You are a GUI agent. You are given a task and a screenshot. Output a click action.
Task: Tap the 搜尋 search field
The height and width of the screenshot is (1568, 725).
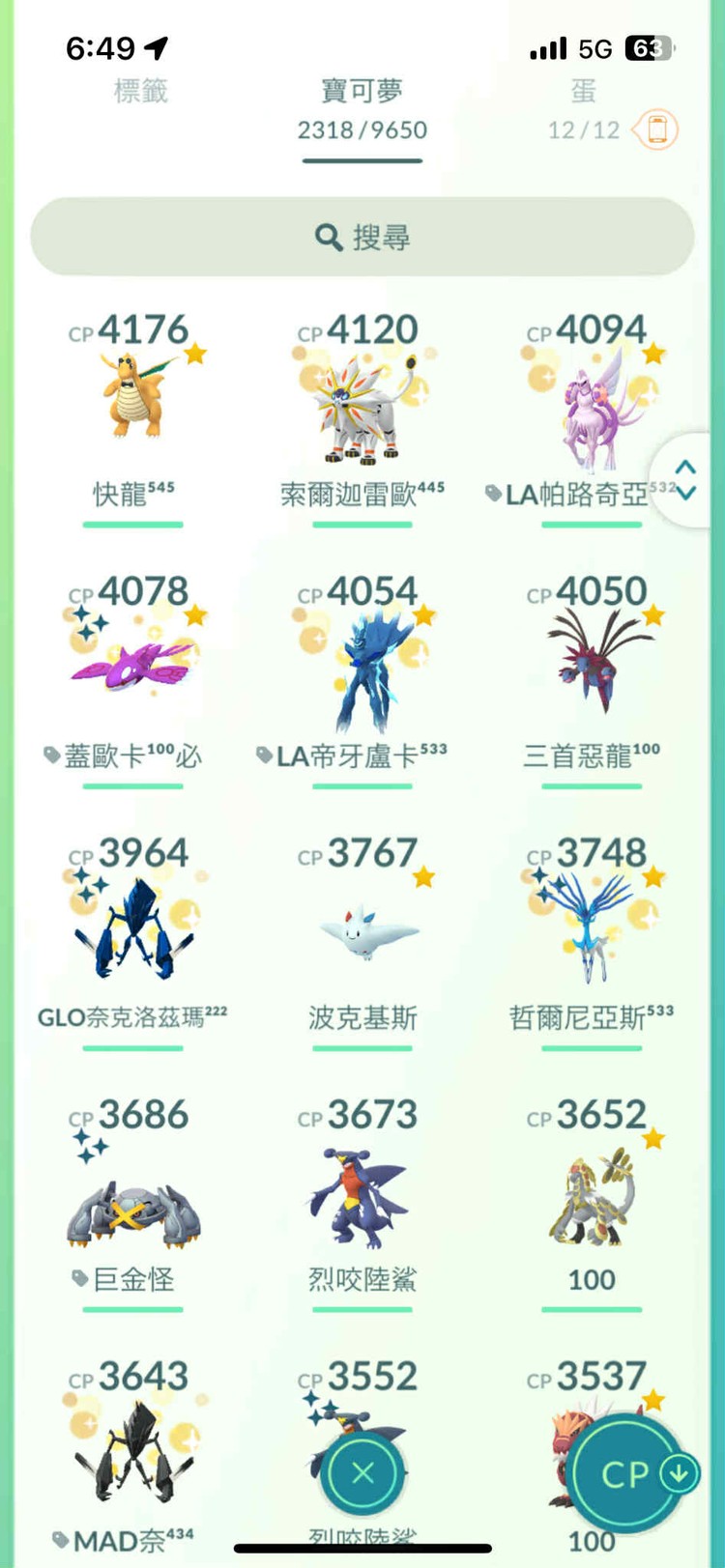pos(362,236)
